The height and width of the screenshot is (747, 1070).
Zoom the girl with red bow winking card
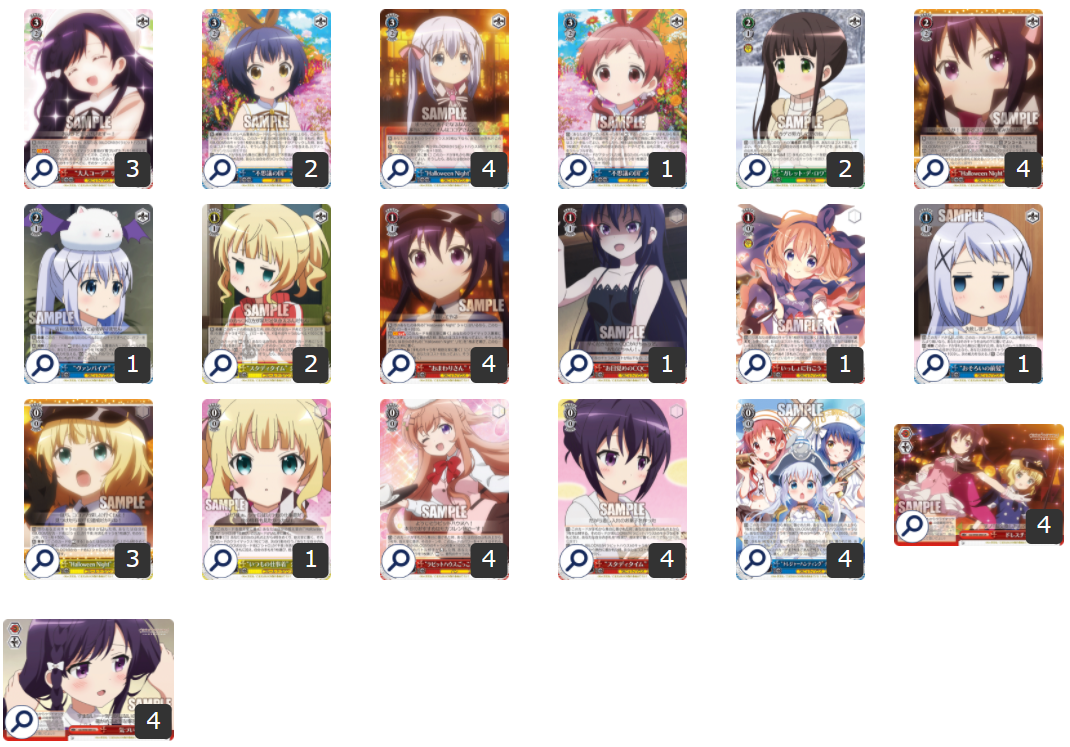398,559
